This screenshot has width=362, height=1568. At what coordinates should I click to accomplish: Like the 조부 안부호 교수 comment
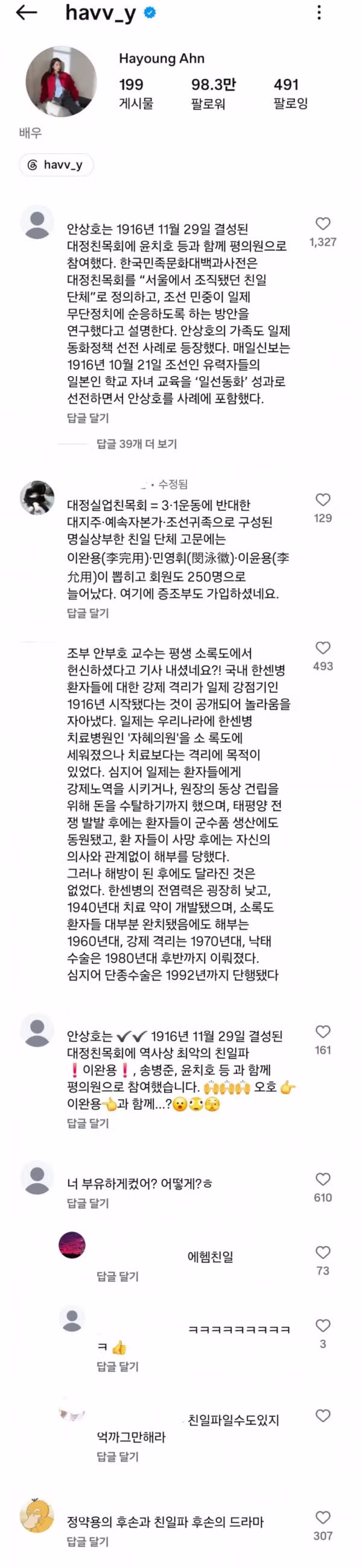(323, 648)
